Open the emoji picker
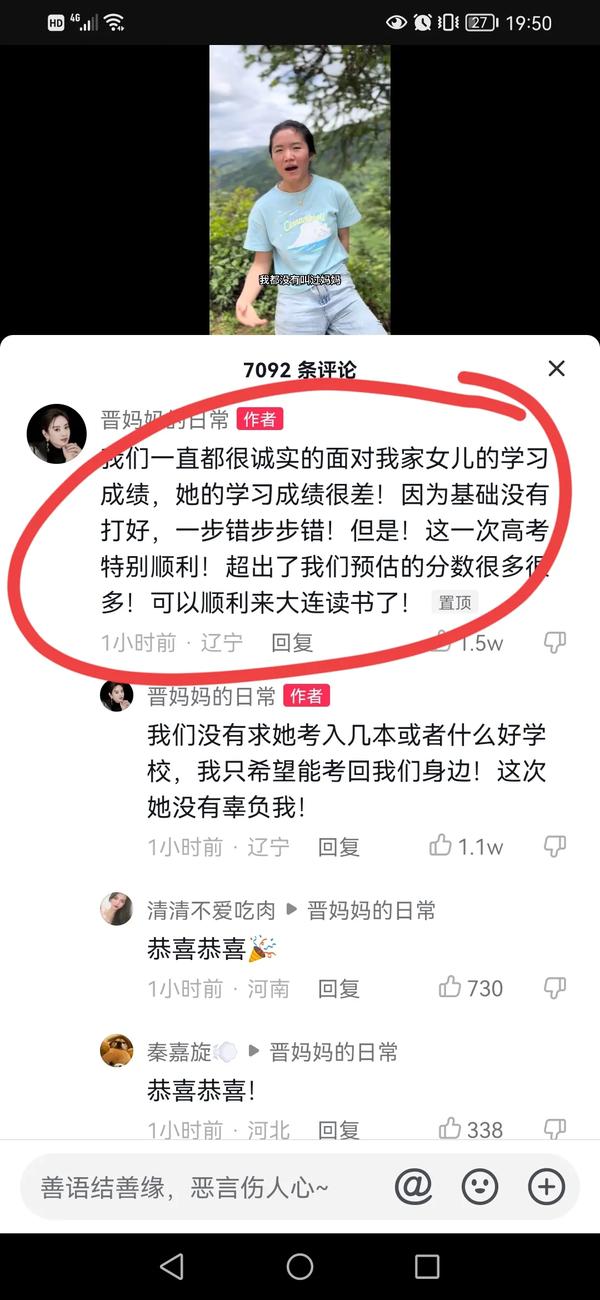 pyautogui.click(x=480, y=1187)
